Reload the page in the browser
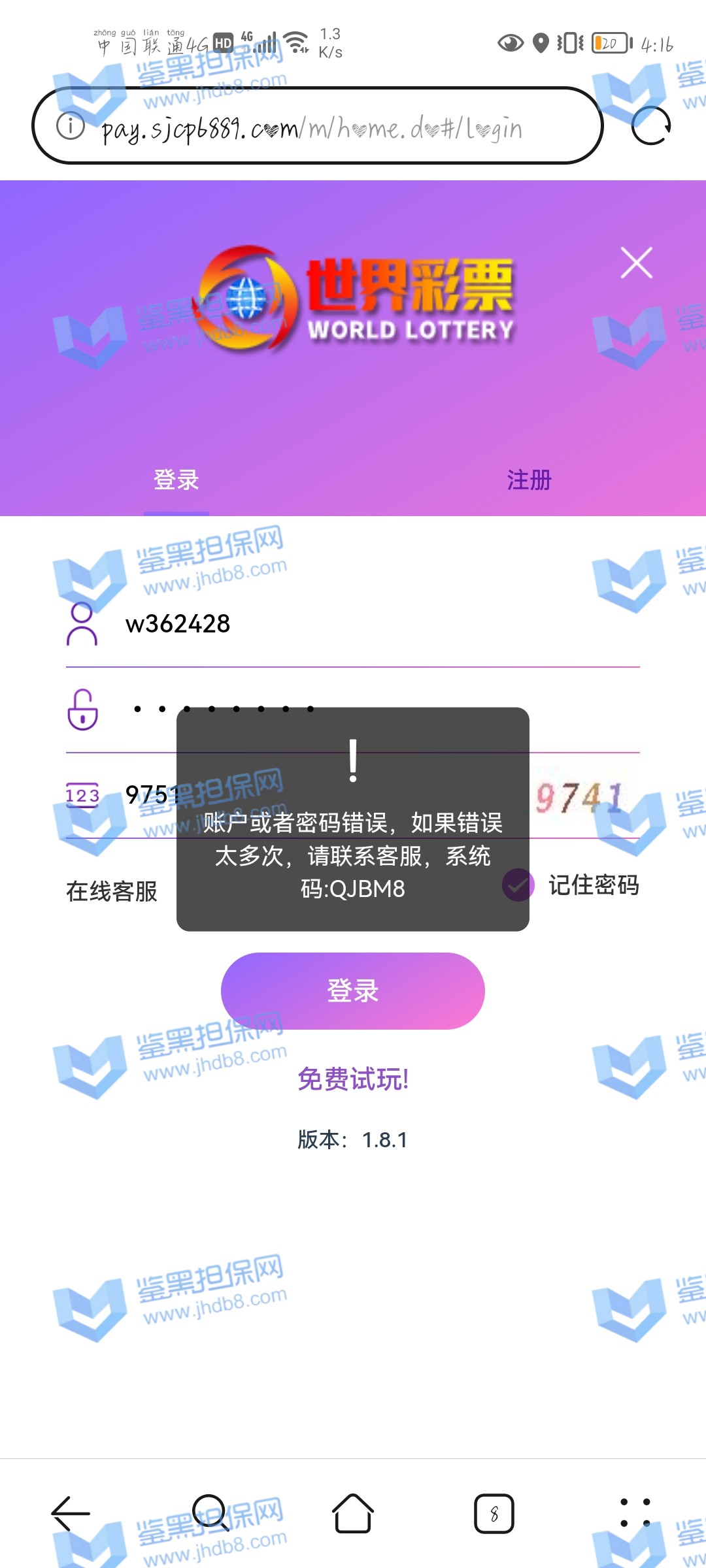The image size is (706, 1568). pyautogui.click(x=651, y=125)
